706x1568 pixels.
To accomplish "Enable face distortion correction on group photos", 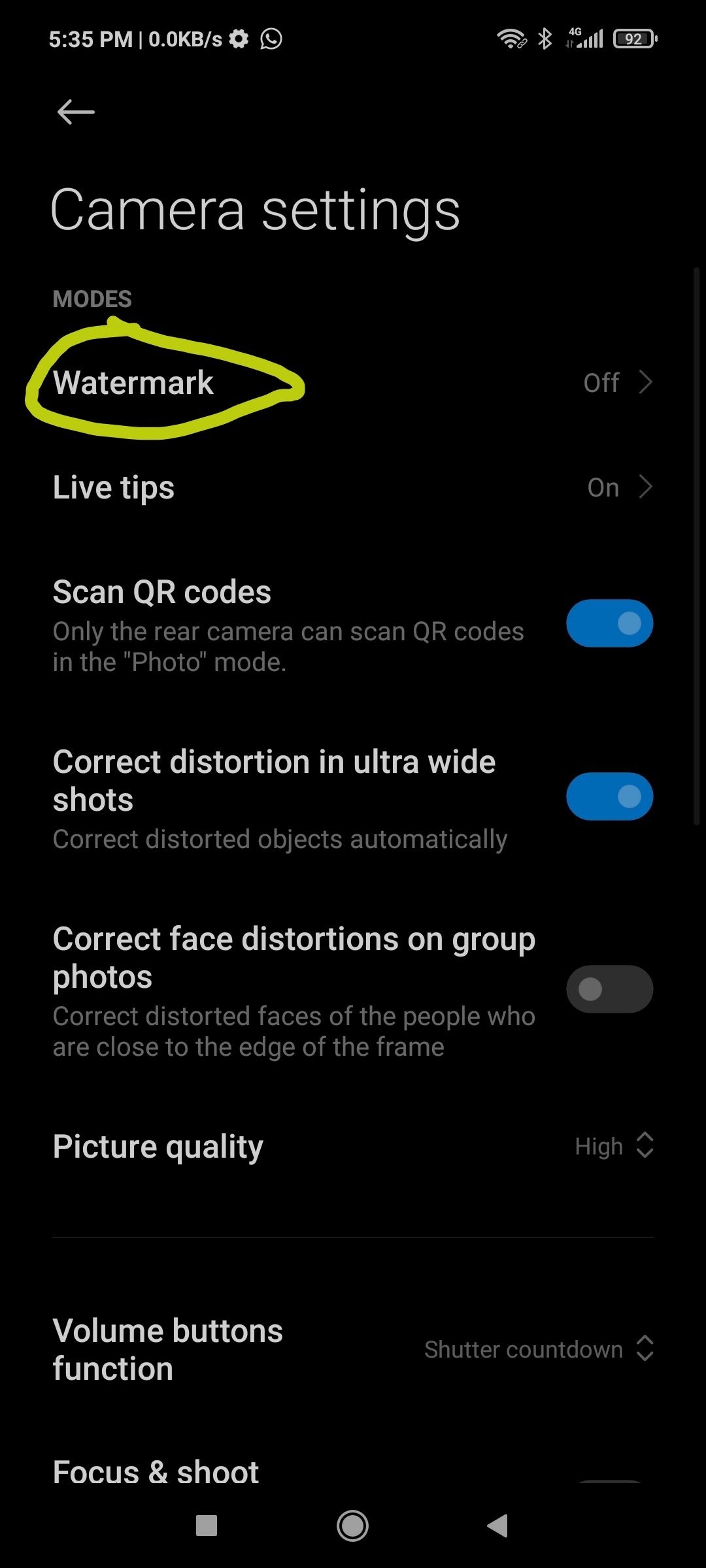I will coord(609,989).
